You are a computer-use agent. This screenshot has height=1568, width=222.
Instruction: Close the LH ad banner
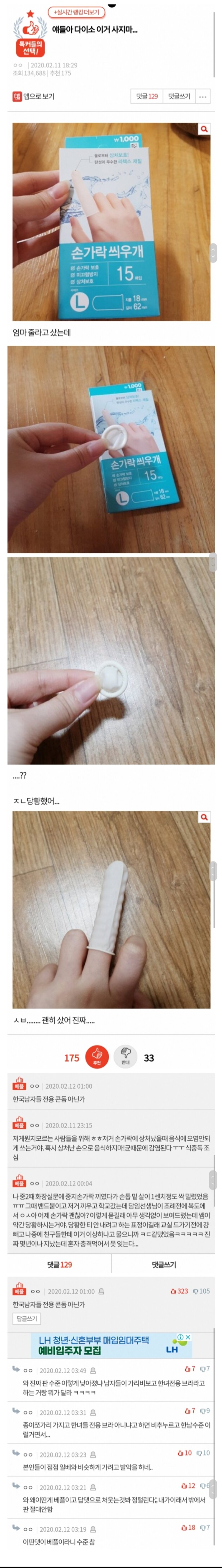188,1337
